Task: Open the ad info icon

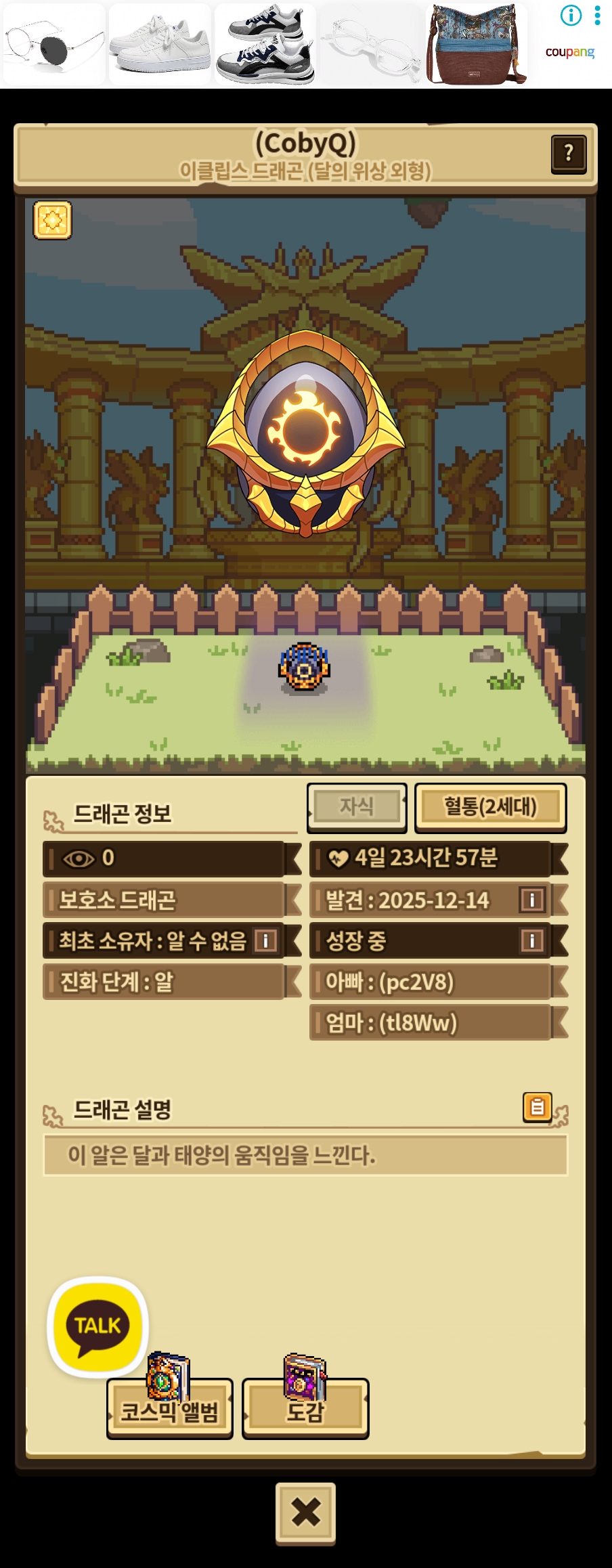Action: (571, 16)
